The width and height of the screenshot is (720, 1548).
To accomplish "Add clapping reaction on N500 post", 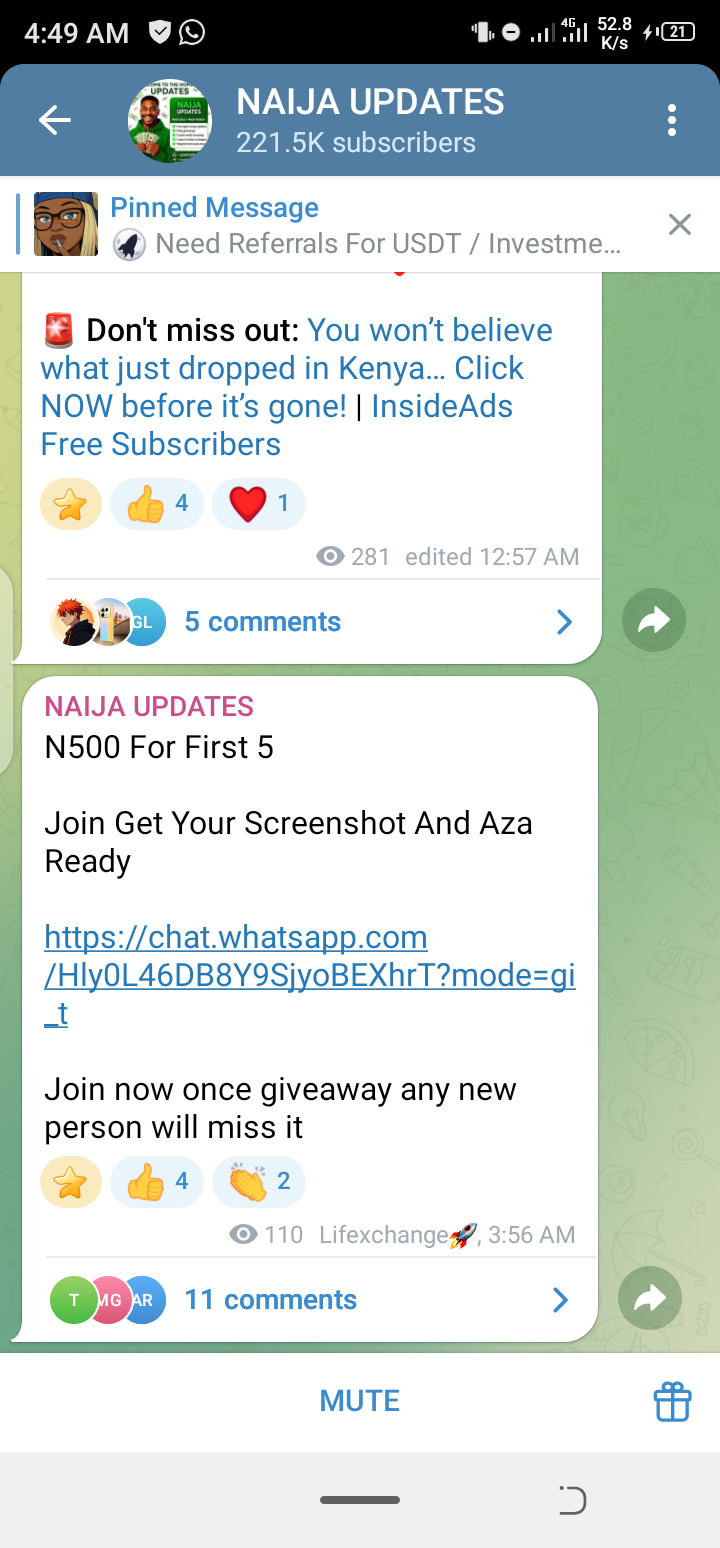I will [x=259, y=1182].
